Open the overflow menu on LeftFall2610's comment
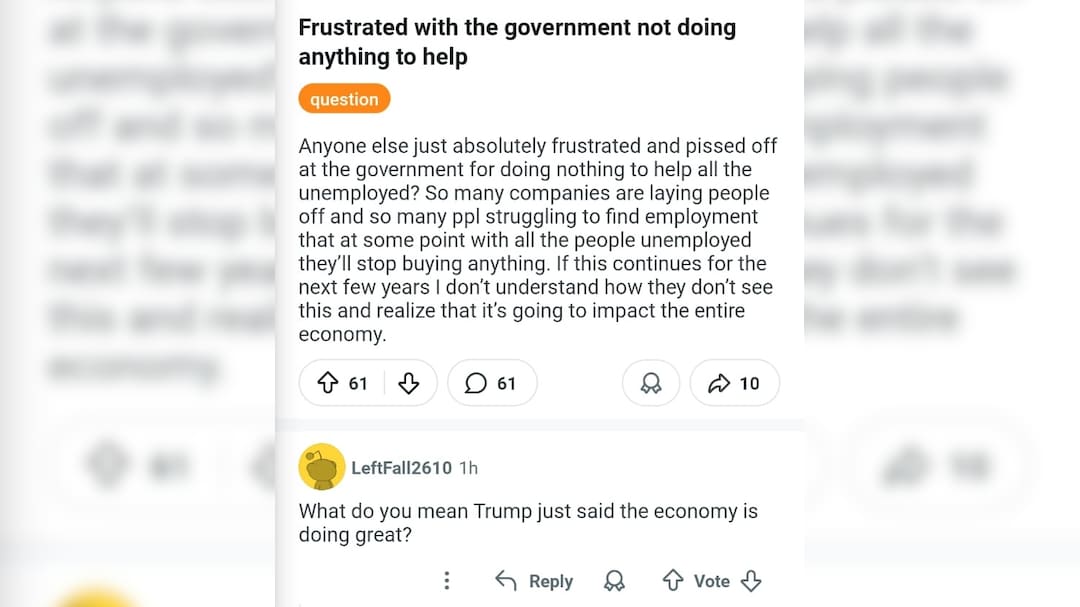 pyautogui.click(x=447, y=581)
